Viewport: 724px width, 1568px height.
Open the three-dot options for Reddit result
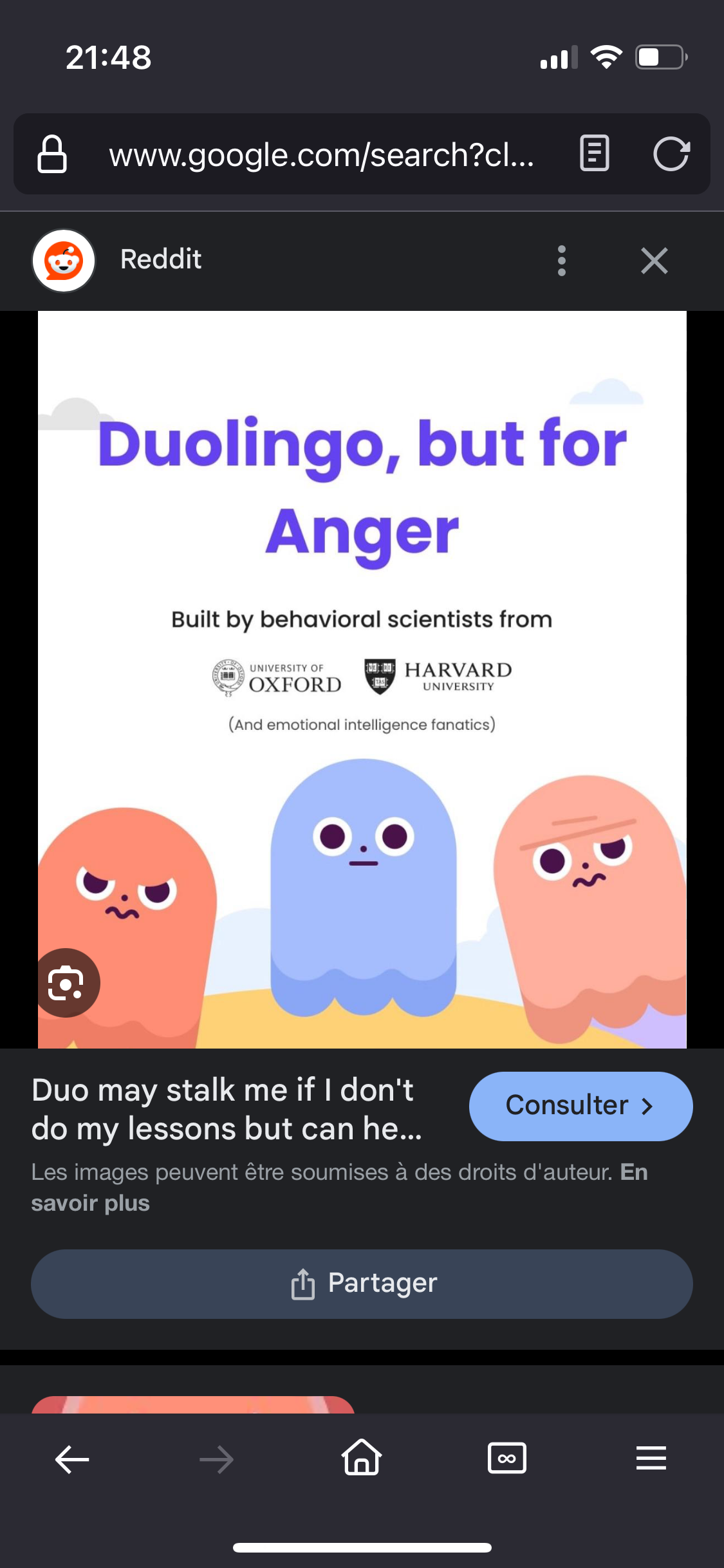pos(562,261)
